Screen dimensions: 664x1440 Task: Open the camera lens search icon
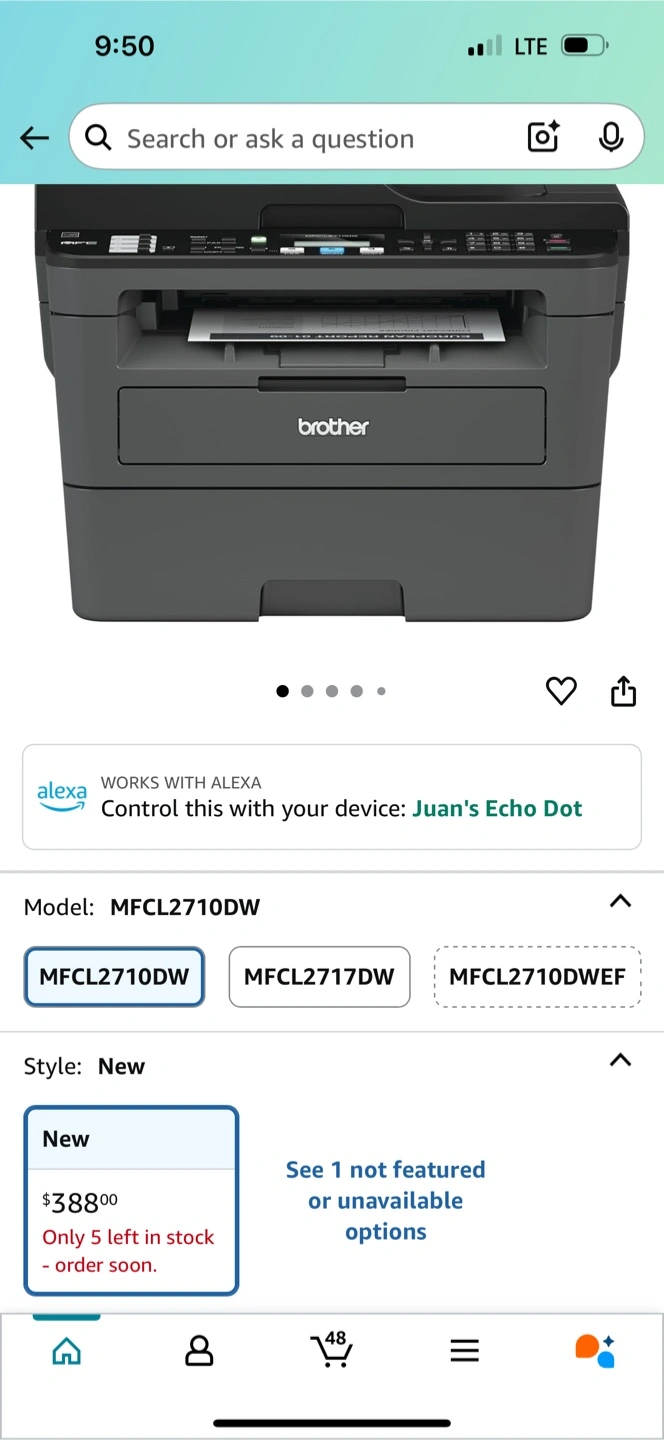click(543, 137)
